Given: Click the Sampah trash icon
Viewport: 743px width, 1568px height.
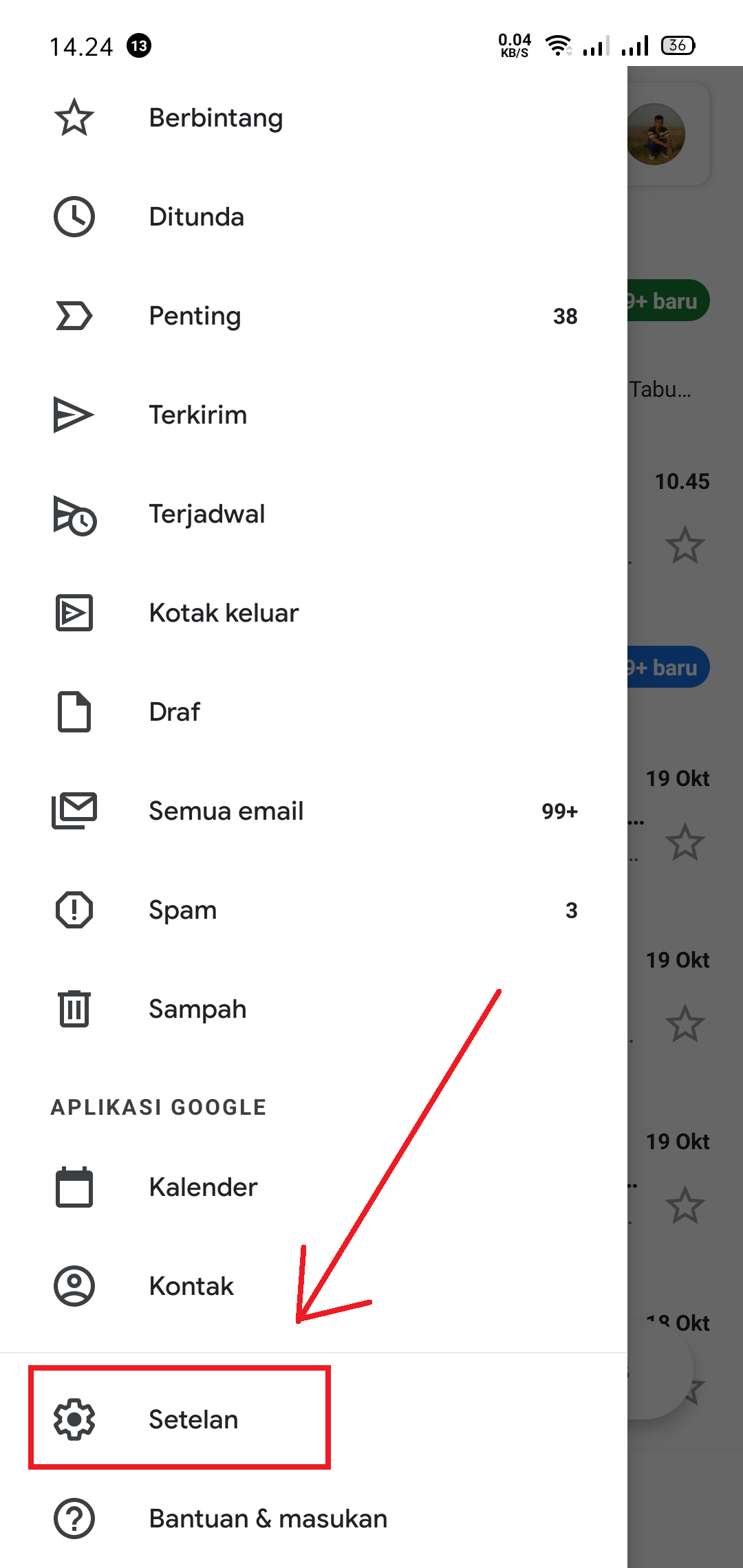Looking at the screenshot, I should coord(74,1009).
